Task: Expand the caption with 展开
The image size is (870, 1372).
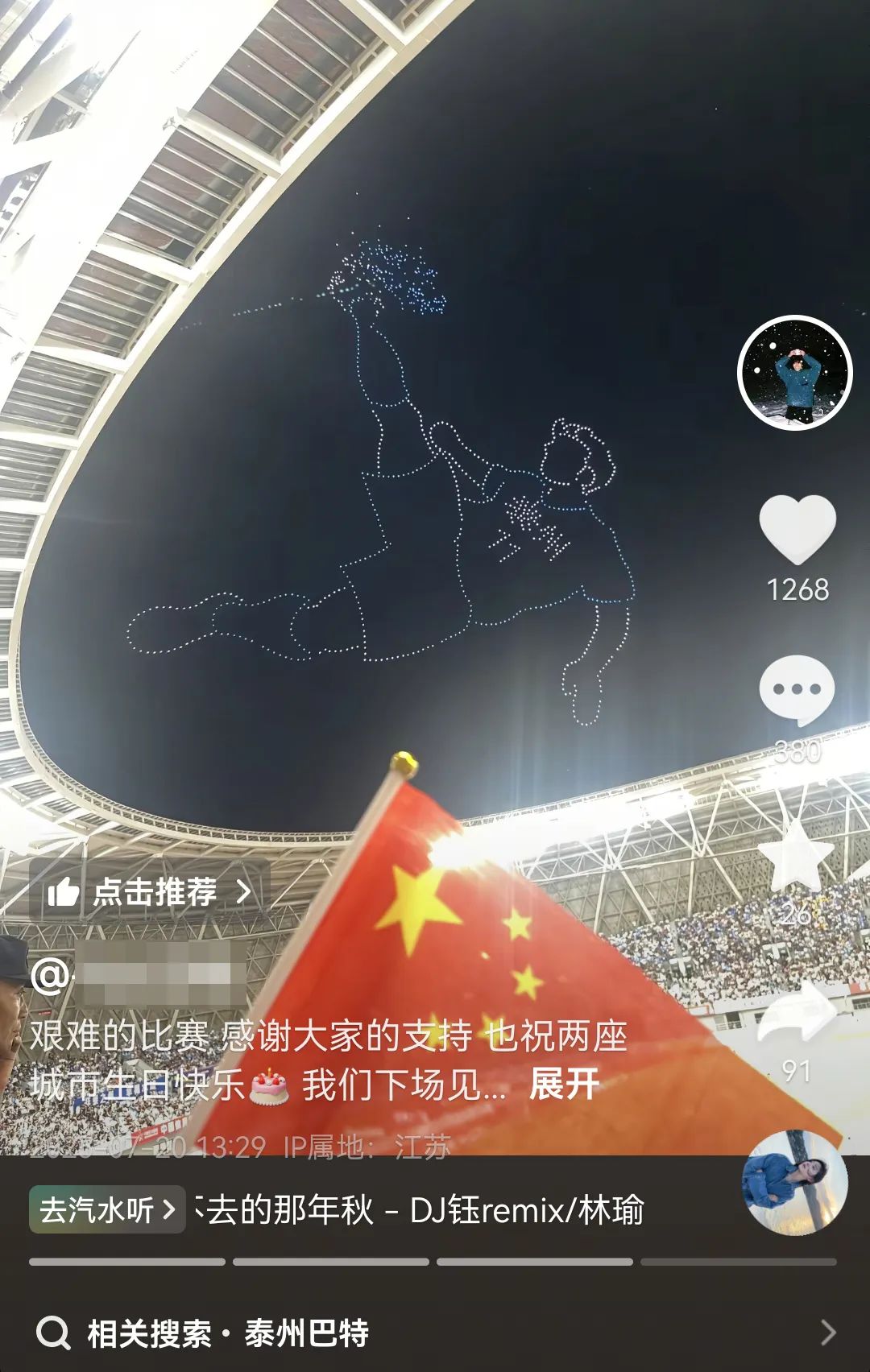Action: (x=564, y=1085)
